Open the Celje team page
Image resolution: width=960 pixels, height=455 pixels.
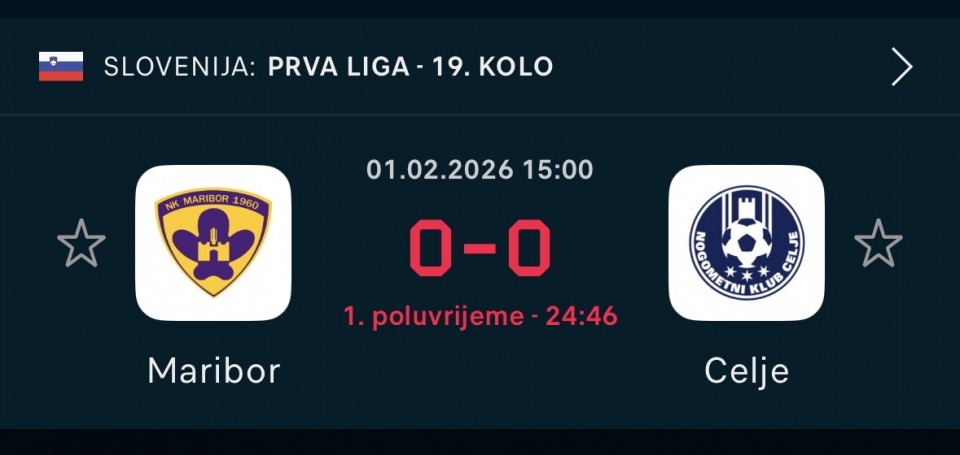click(x=746, y=243)
